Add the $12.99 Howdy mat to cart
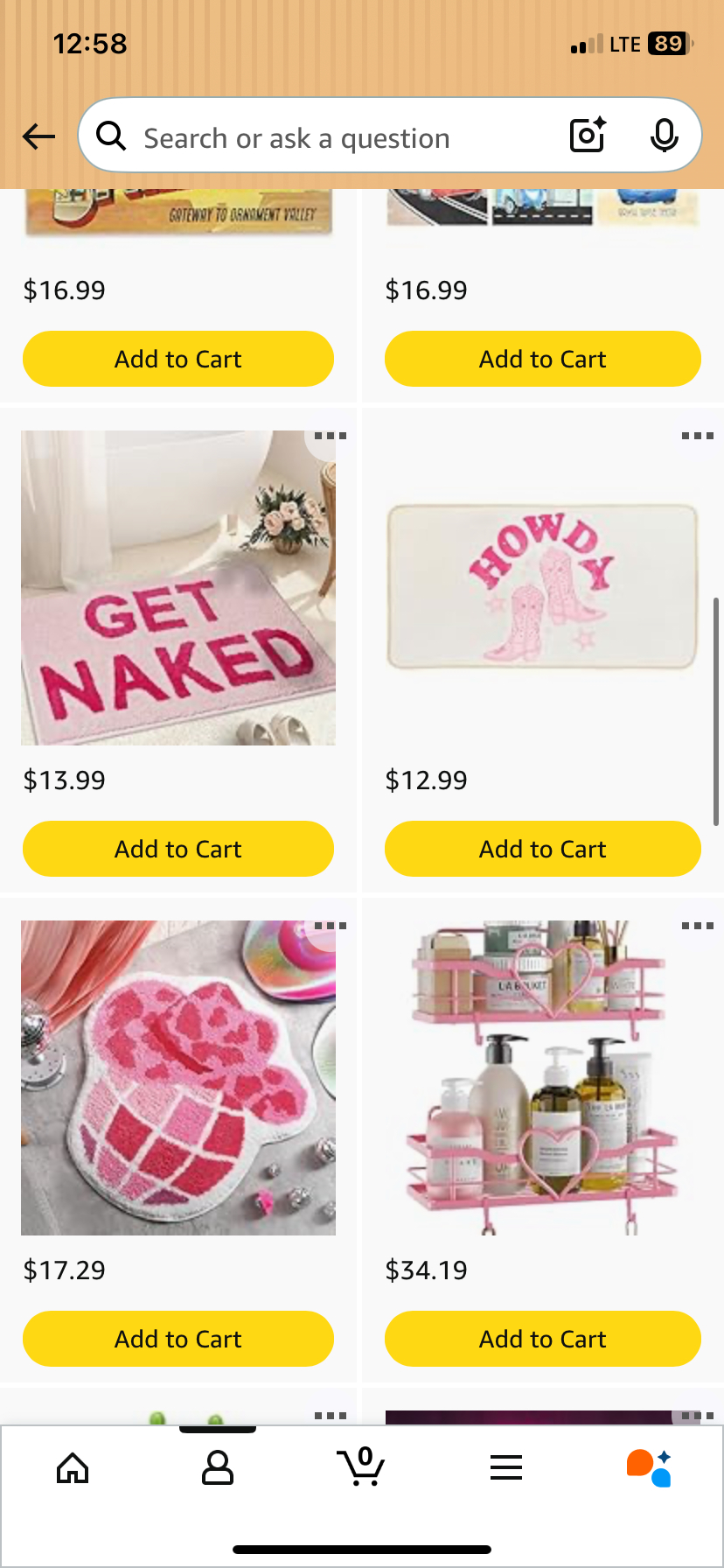724x1568 pixels. [542, 849]
